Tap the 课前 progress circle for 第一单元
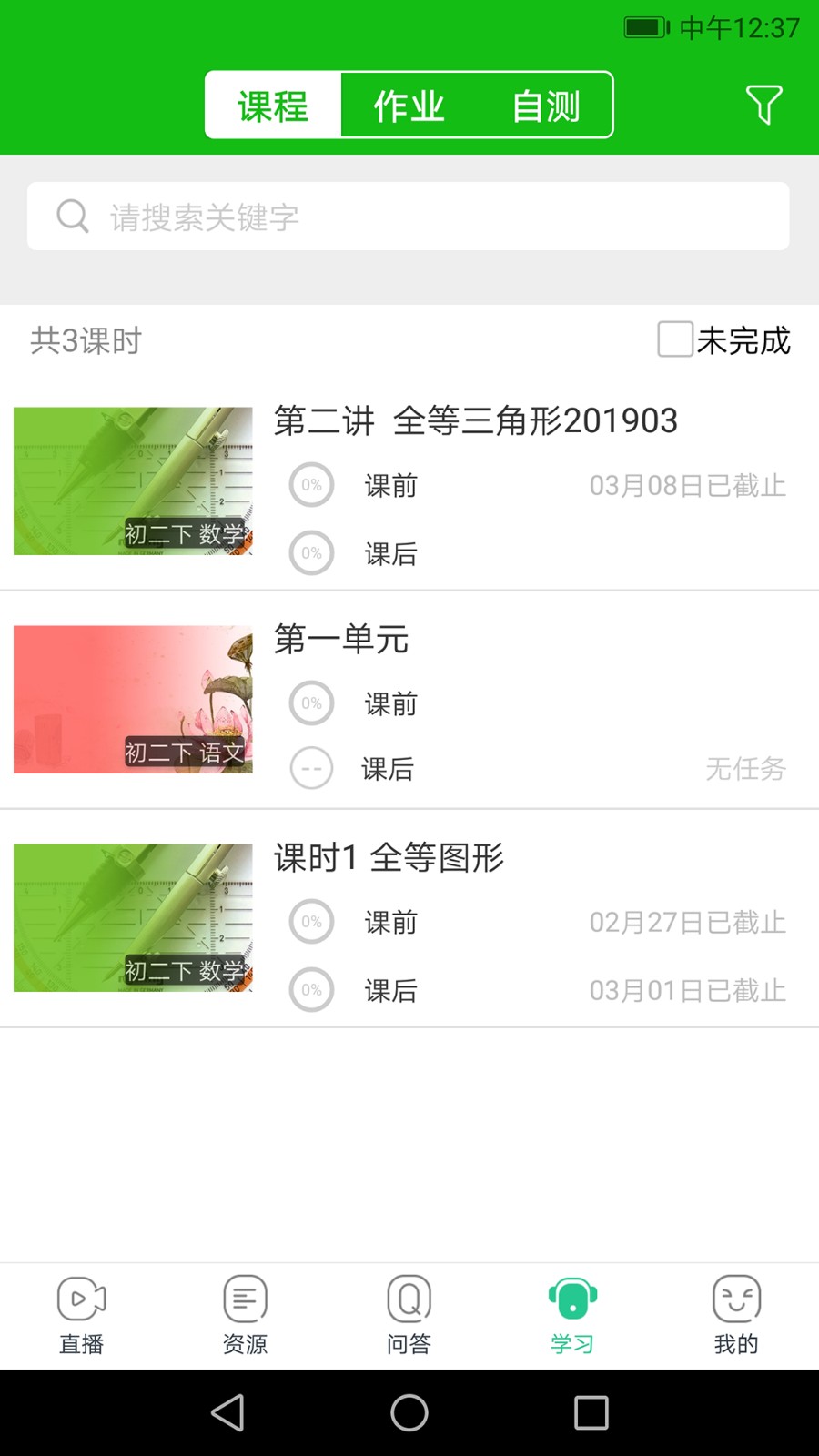Screen dimensions: 819x1456 point(311,703)
